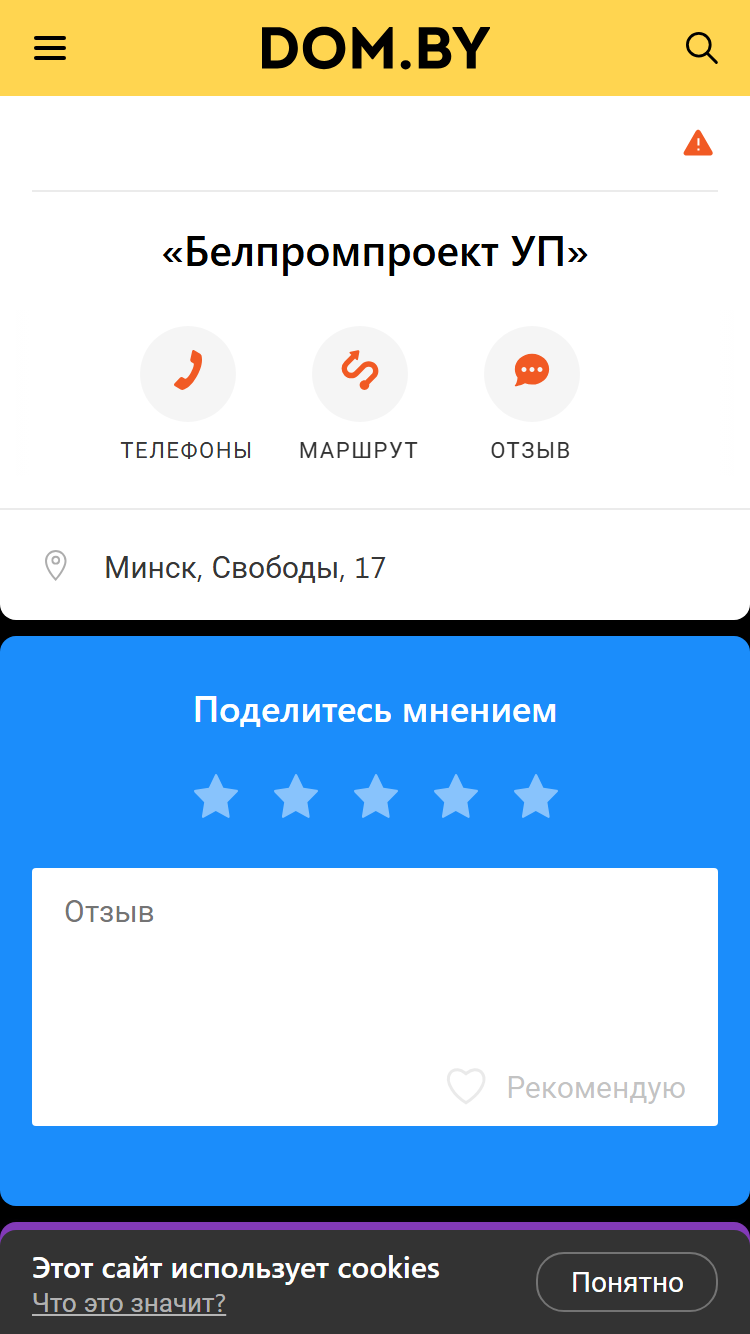Tap the DOM.BY logo to go home
Image resolution: width=750 pixels, height=1334 pixels.
(375, 48)
